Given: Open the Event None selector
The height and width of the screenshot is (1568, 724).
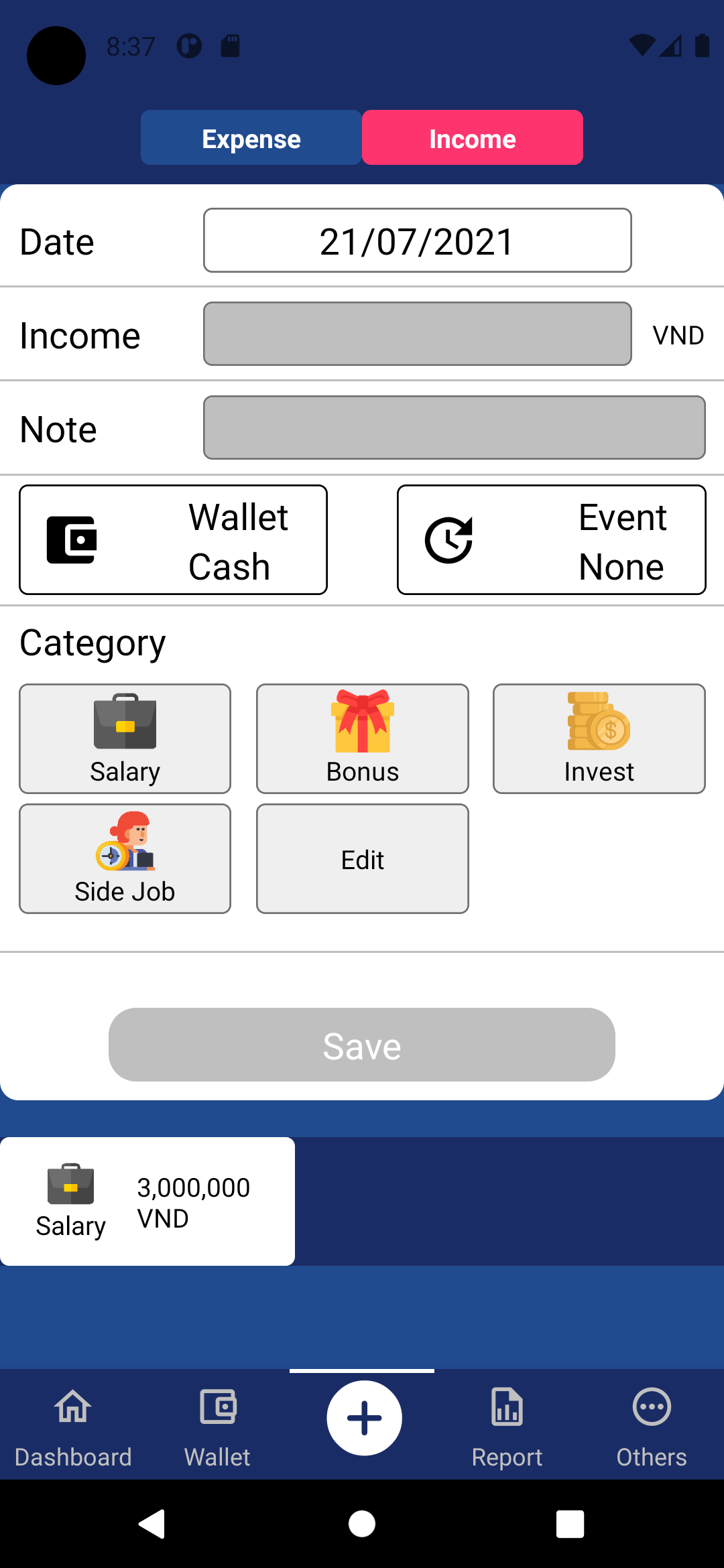Looking at the screenshot, I should coord(551,539).
